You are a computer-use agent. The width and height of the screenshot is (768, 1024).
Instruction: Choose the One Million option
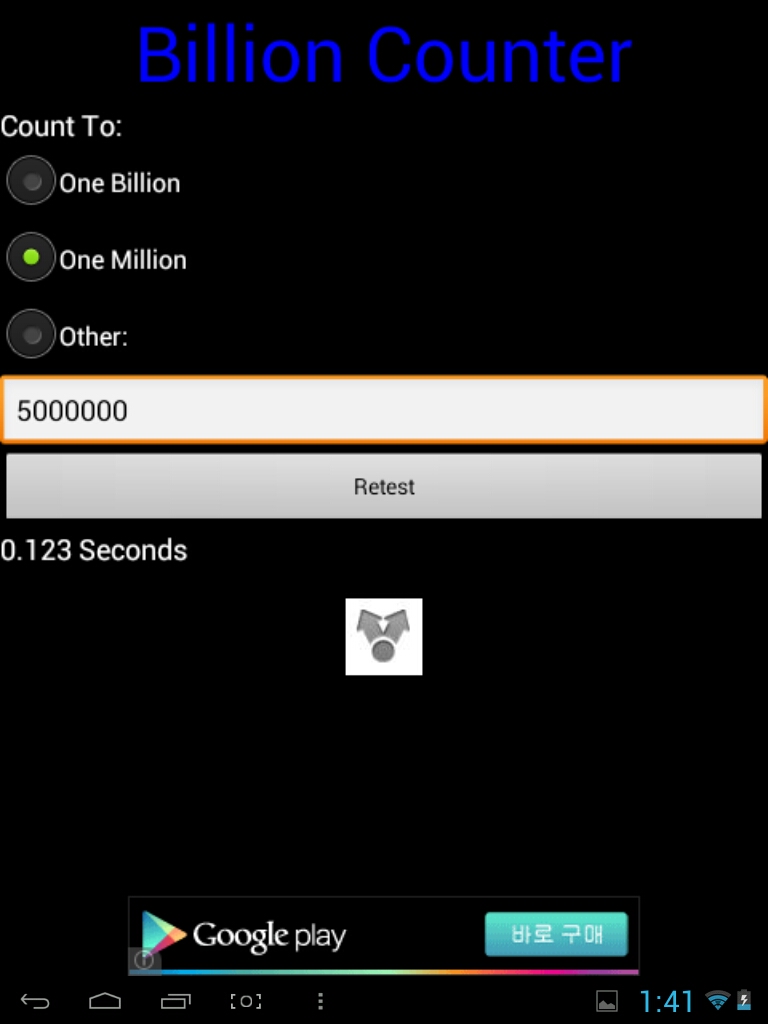(x=32, y=258)
